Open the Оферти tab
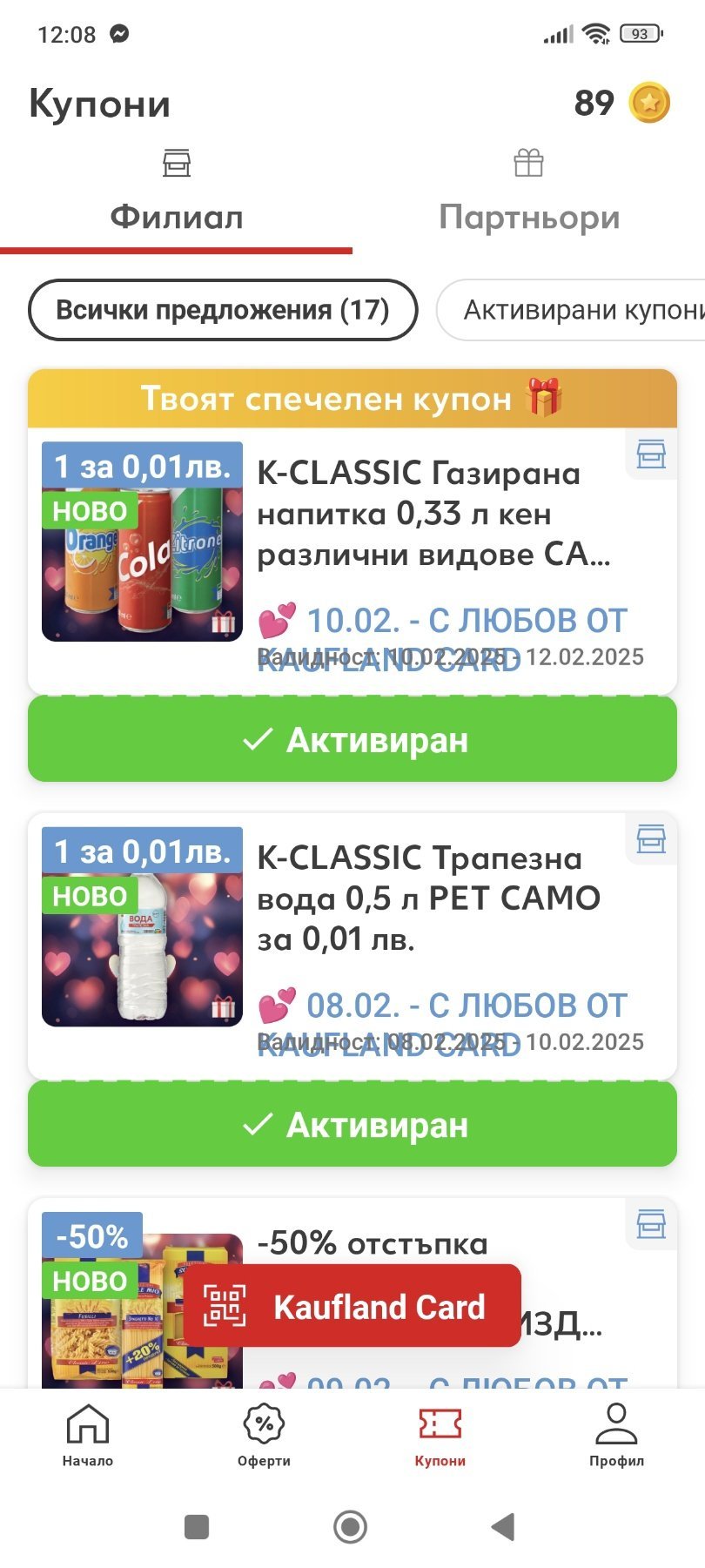This screenshot has width=705, height=1568. 264,1437
